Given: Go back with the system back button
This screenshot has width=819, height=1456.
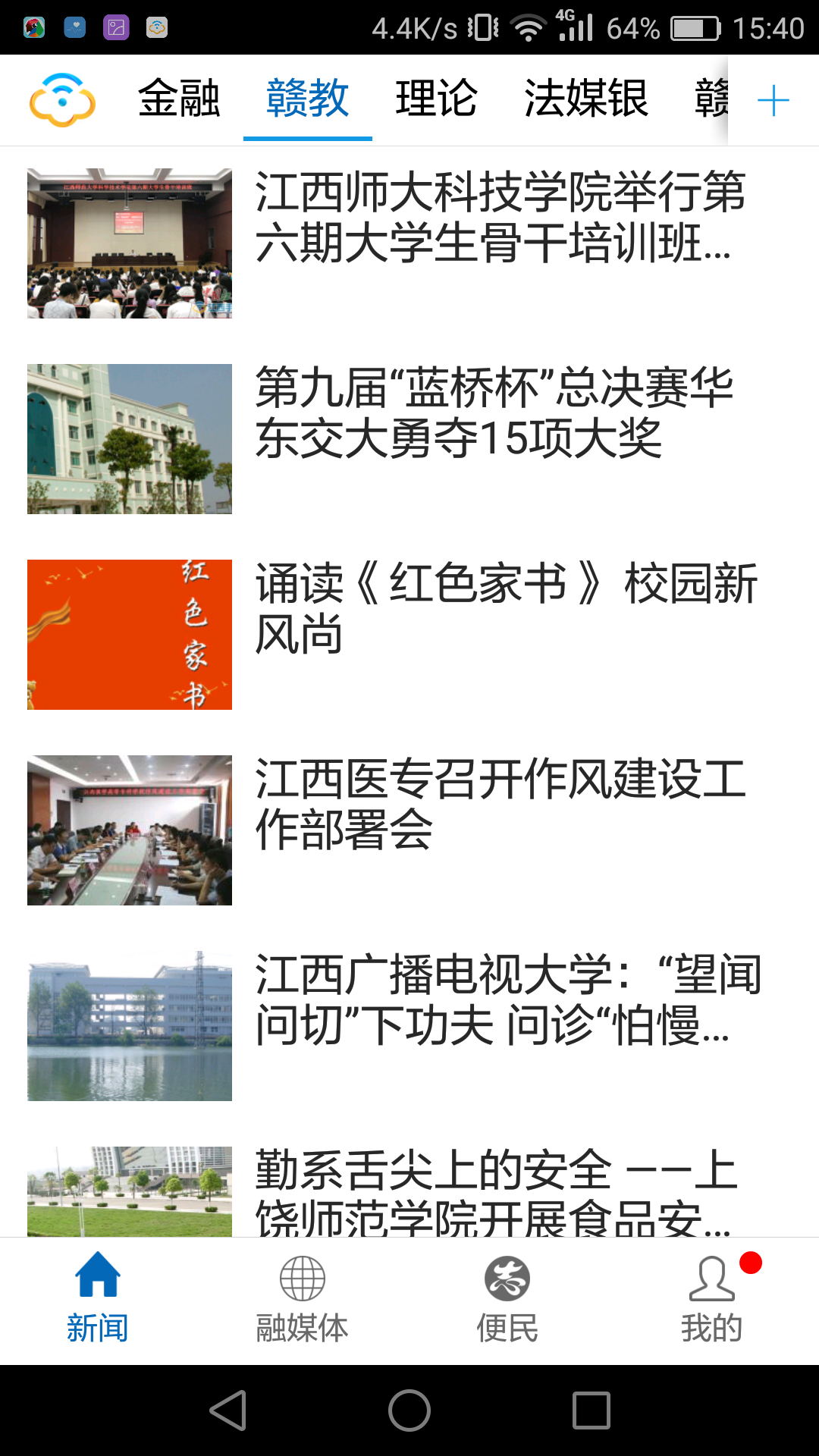Looking at the screenshot, I should pos(227,1410).
